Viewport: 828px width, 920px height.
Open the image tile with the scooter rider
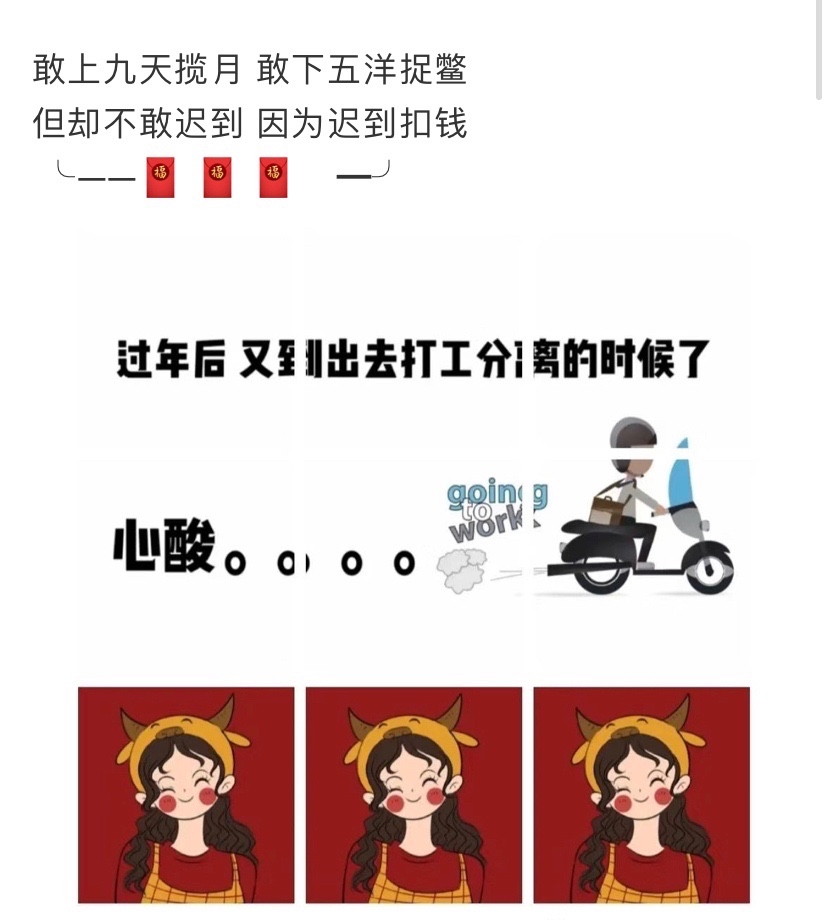click(641, 566)
